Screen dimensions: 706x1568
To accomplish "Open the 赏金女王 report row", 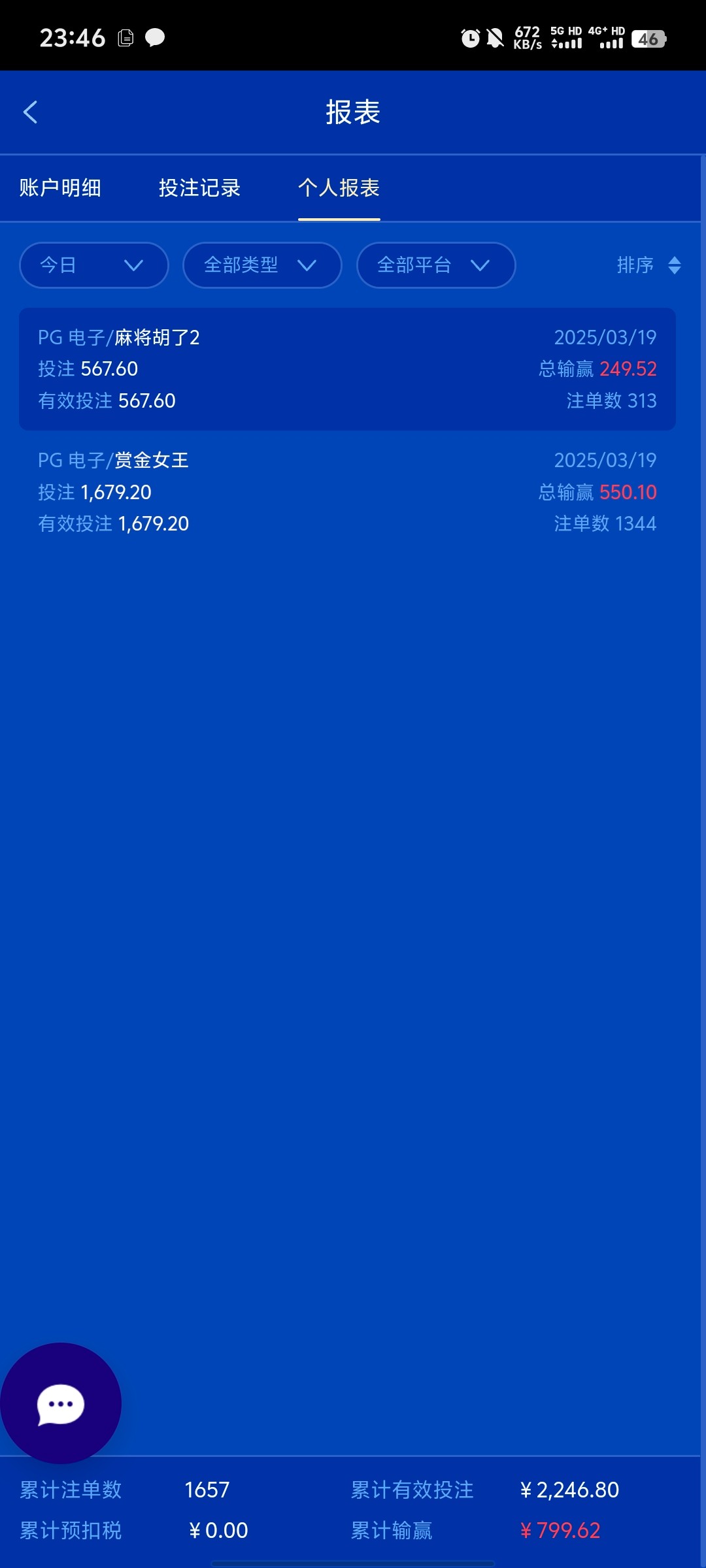I will point(347,492).
